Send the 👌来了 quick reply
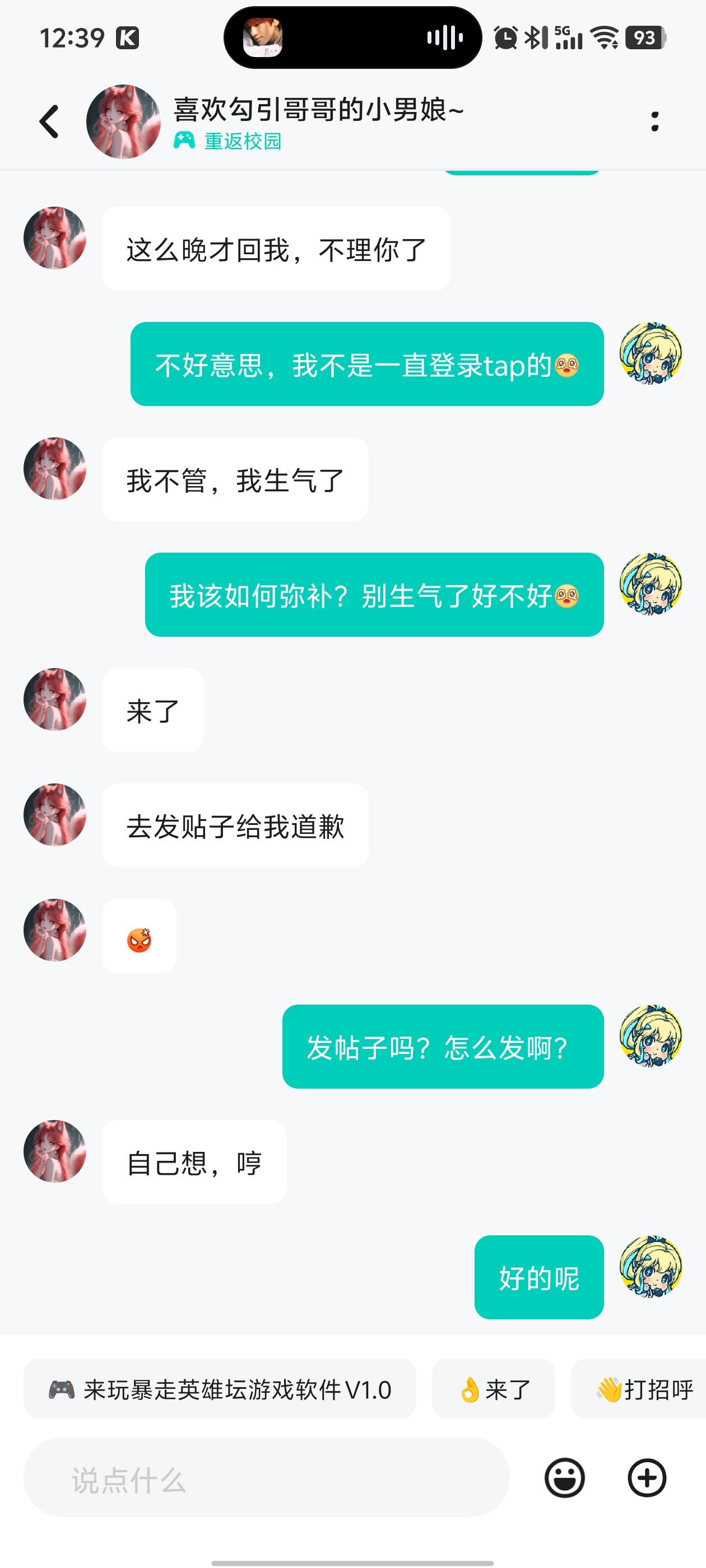This screenshot has height=1568, width=706. click(494, 1391)
